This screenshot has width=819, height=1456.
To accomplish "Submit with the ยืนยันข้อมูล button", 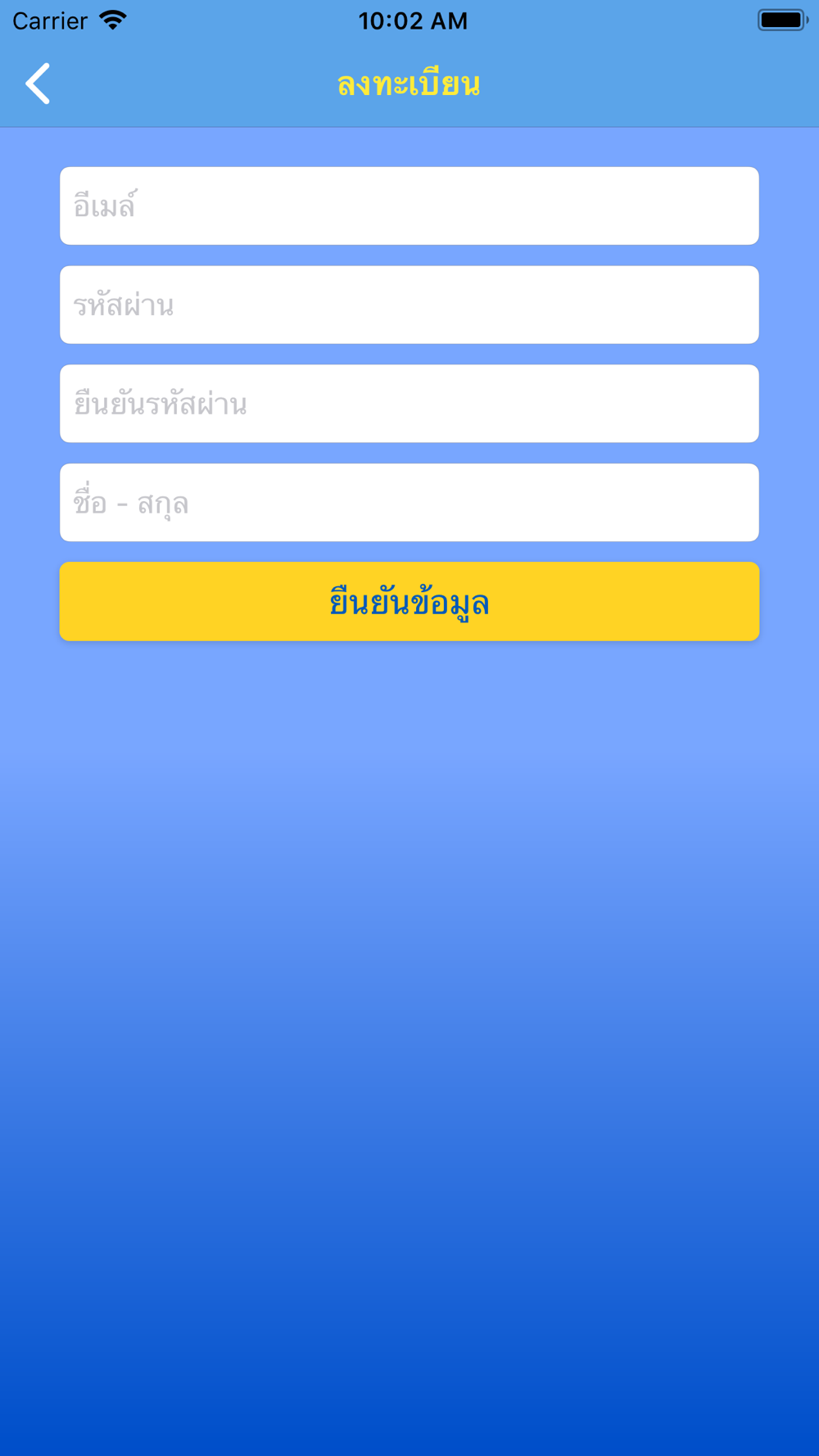I will pyautogui.click(x=409, y=602).
